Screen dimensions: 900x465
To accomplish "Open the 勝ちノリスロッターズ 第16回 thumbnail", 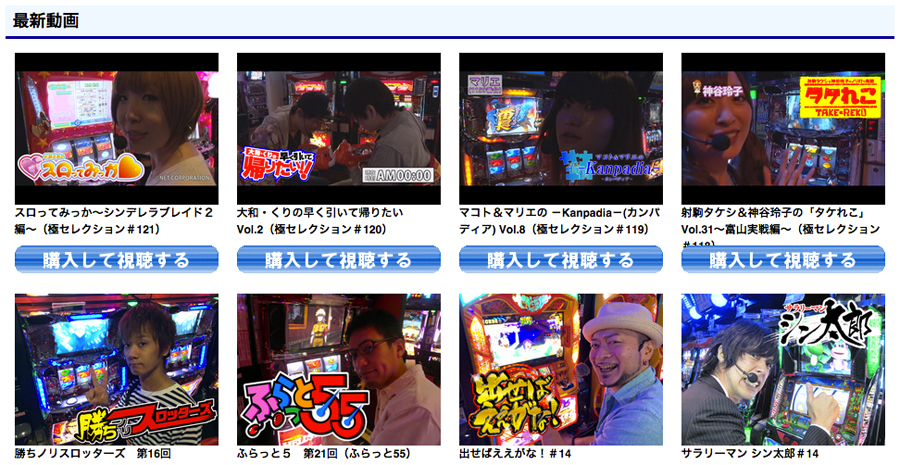I will [x=117, y=369].
